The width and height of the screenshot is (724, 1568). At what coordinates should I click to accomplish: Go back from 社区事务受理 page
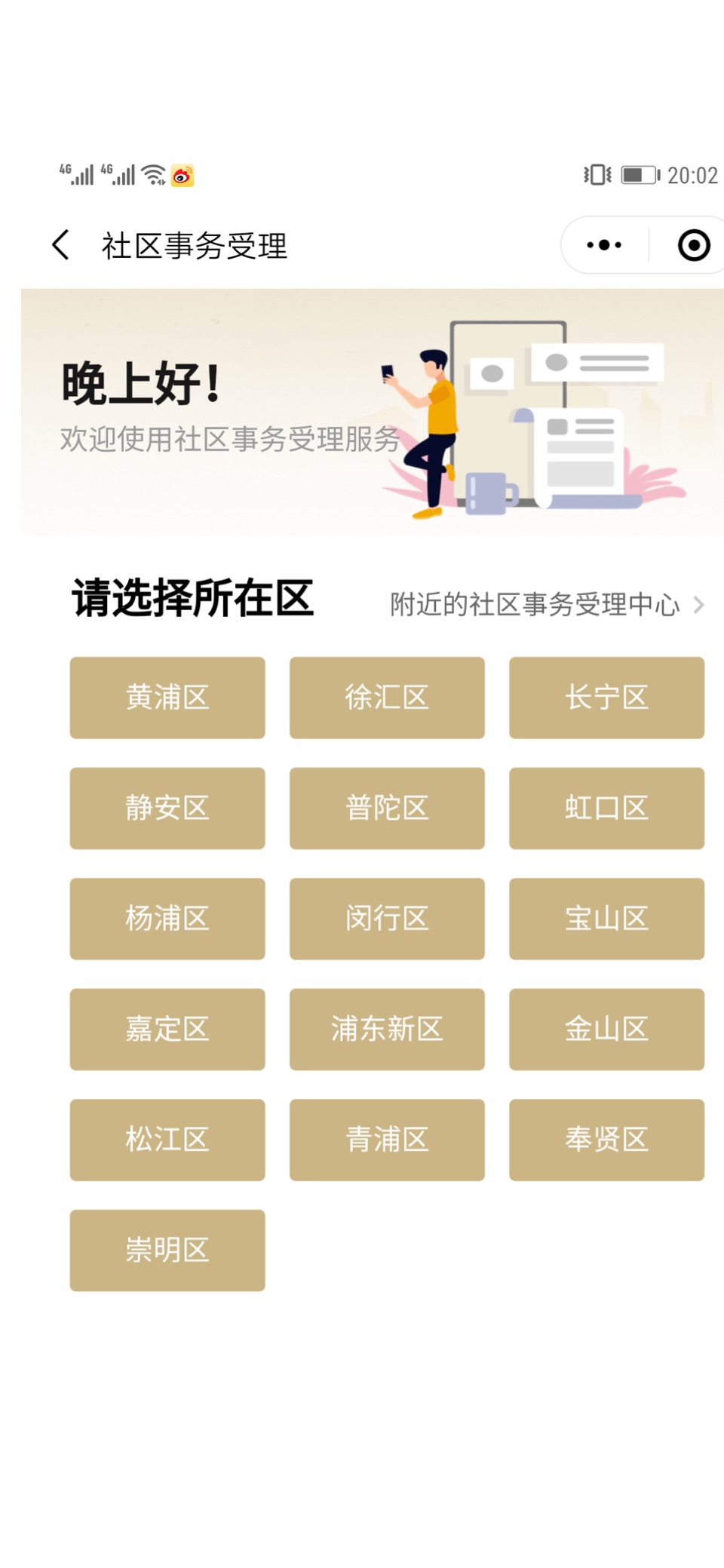pos(61,245)
